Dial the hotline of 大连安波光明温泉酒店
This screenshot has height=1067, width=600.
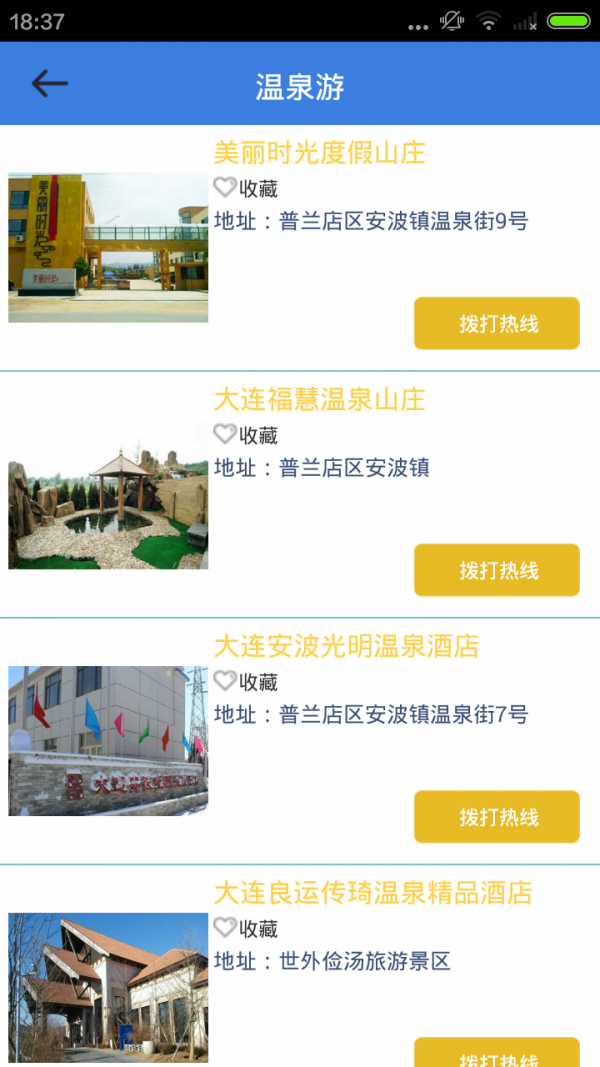pyautogui.click(x=496, y=817)
